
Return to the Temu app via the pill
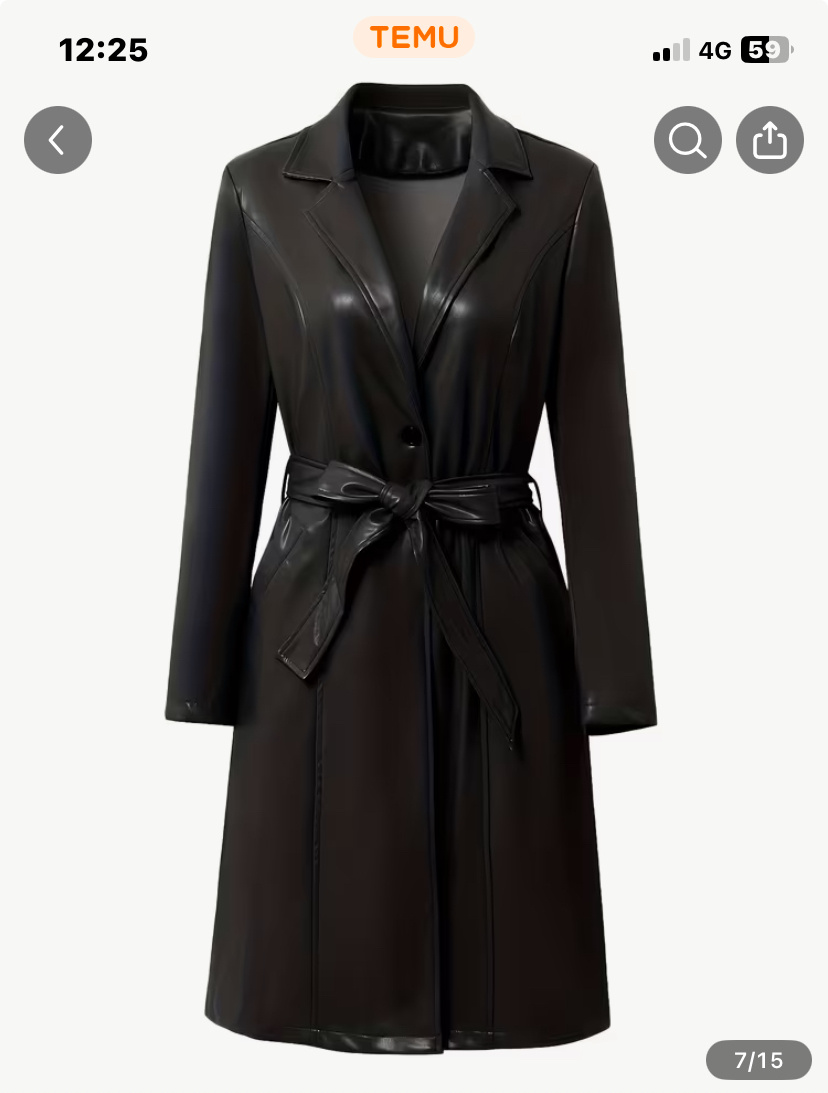[414, 37]
